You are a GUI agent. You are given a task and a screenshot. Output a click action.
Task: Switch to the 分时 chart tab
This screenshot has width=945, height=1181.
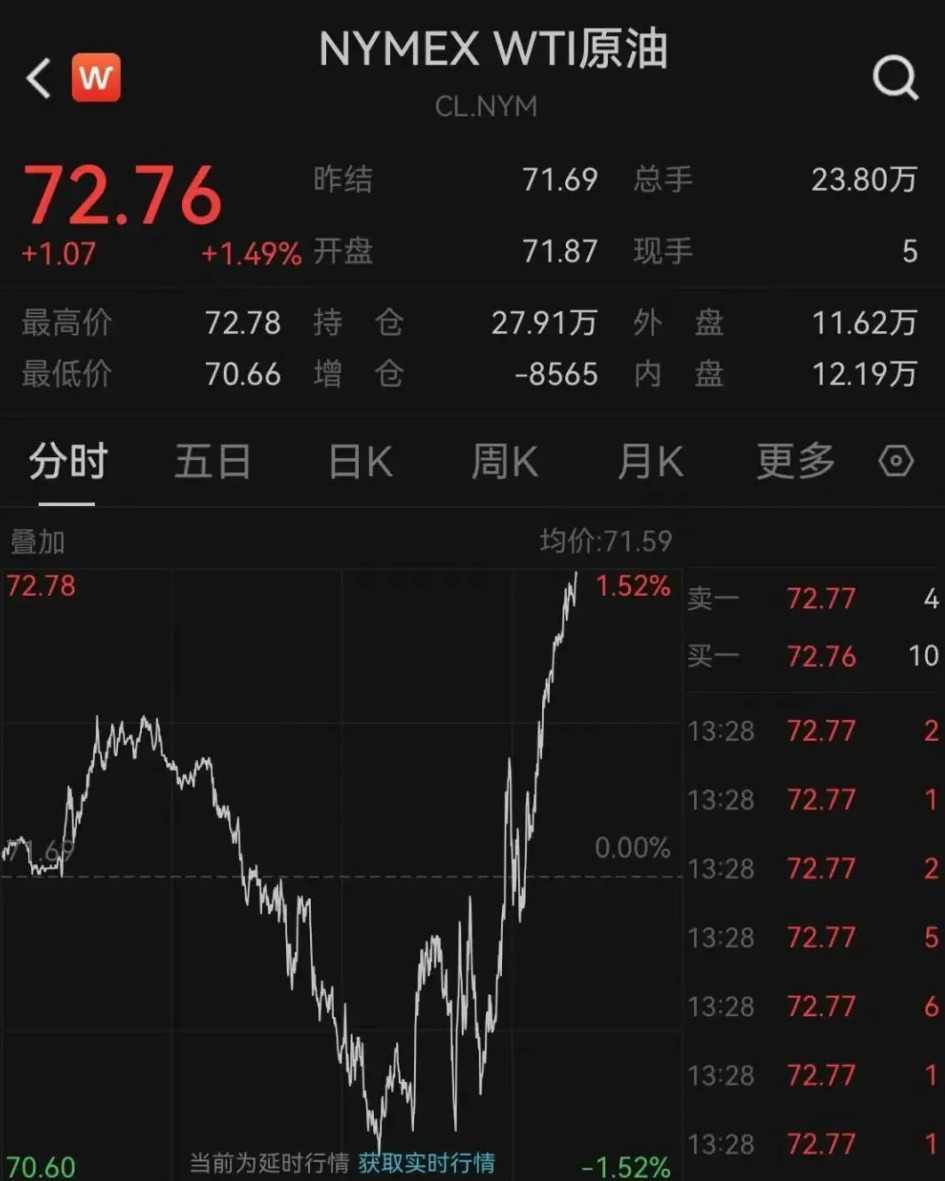tap(66, 461)
